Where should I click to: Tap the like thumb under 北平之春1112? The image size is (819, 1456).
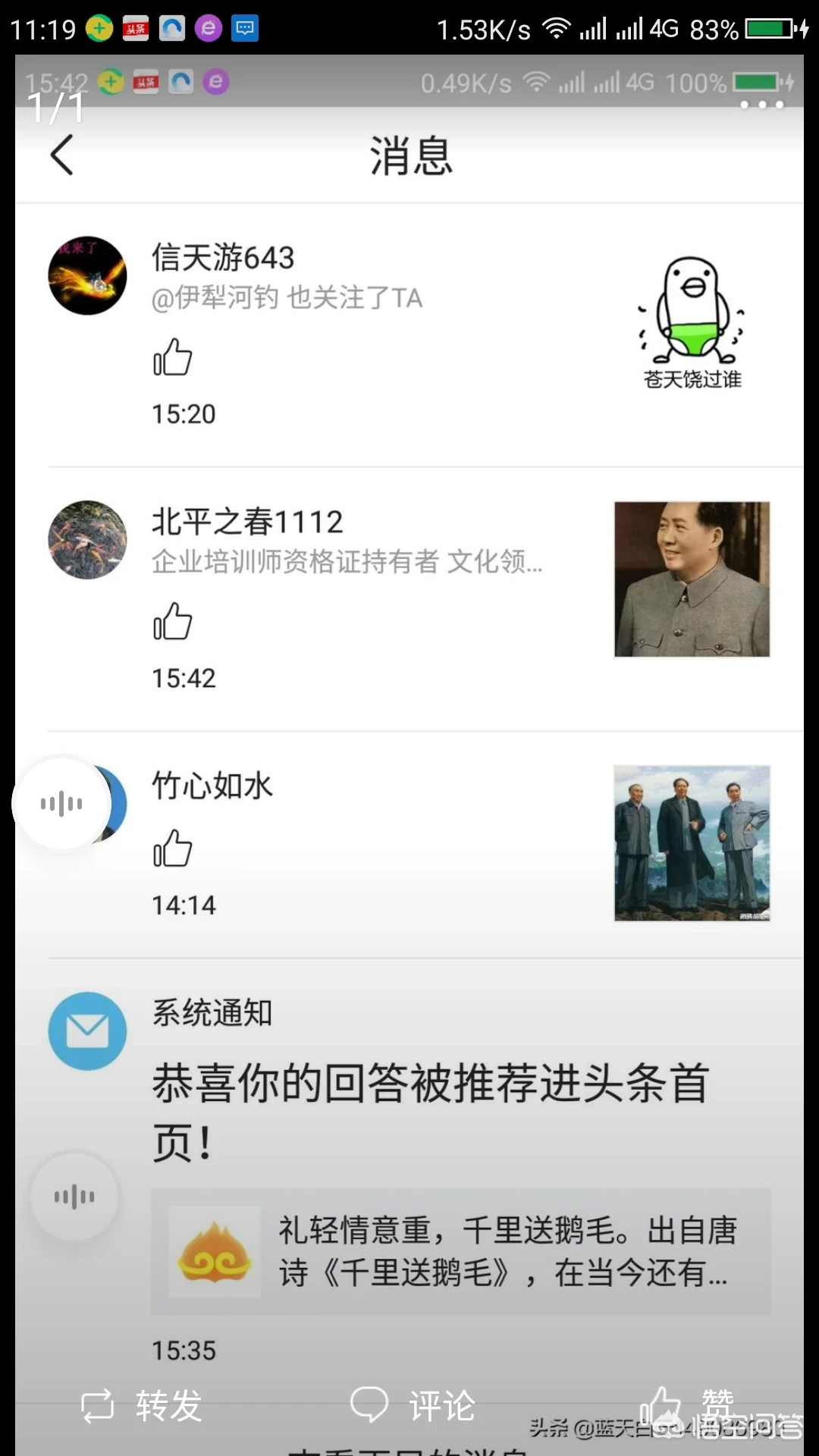pyautogui.click(x=174, y=622)
